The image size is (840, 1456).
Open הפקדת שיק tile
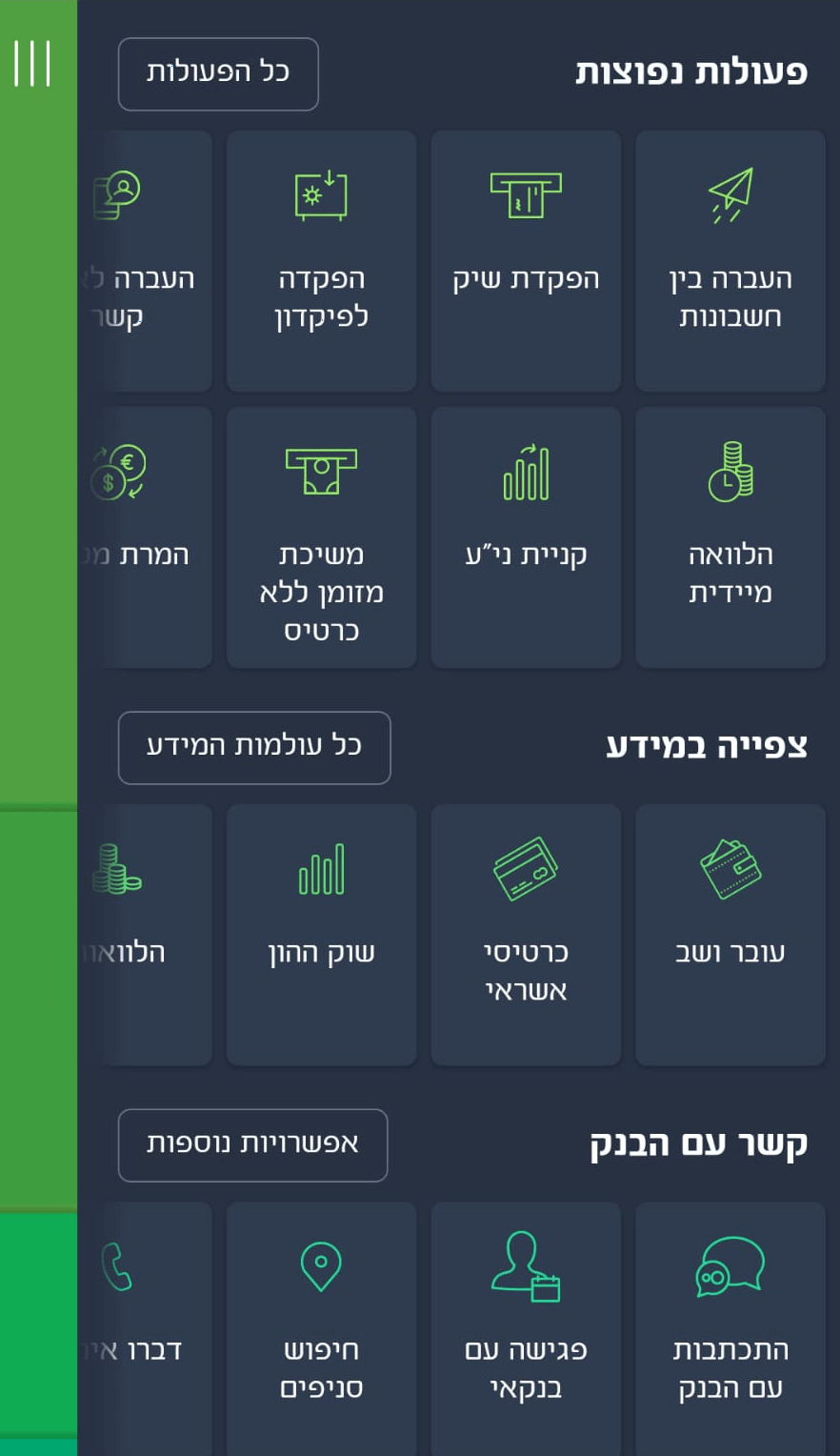(x=526, y=261)
